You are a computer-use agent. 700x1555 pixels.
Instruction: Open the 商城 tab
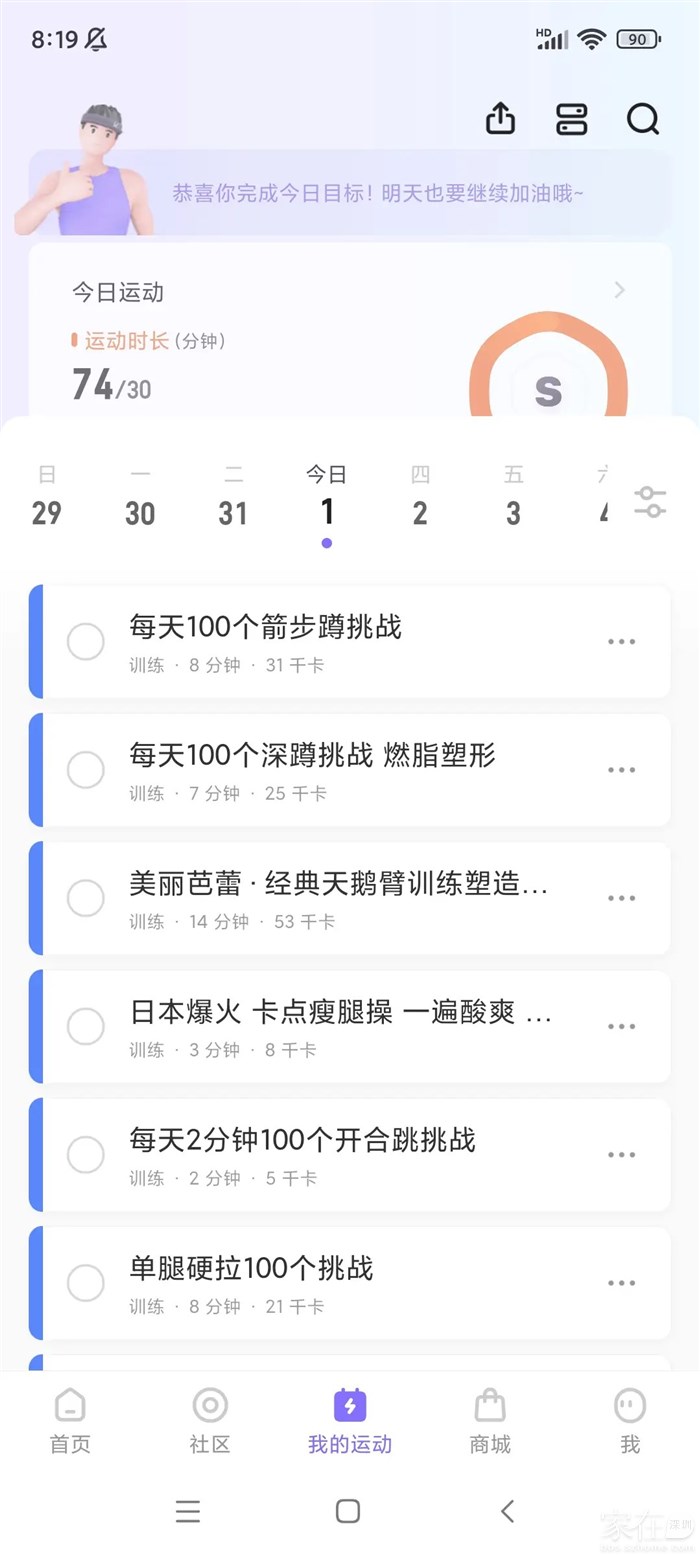coord(490,1420)
